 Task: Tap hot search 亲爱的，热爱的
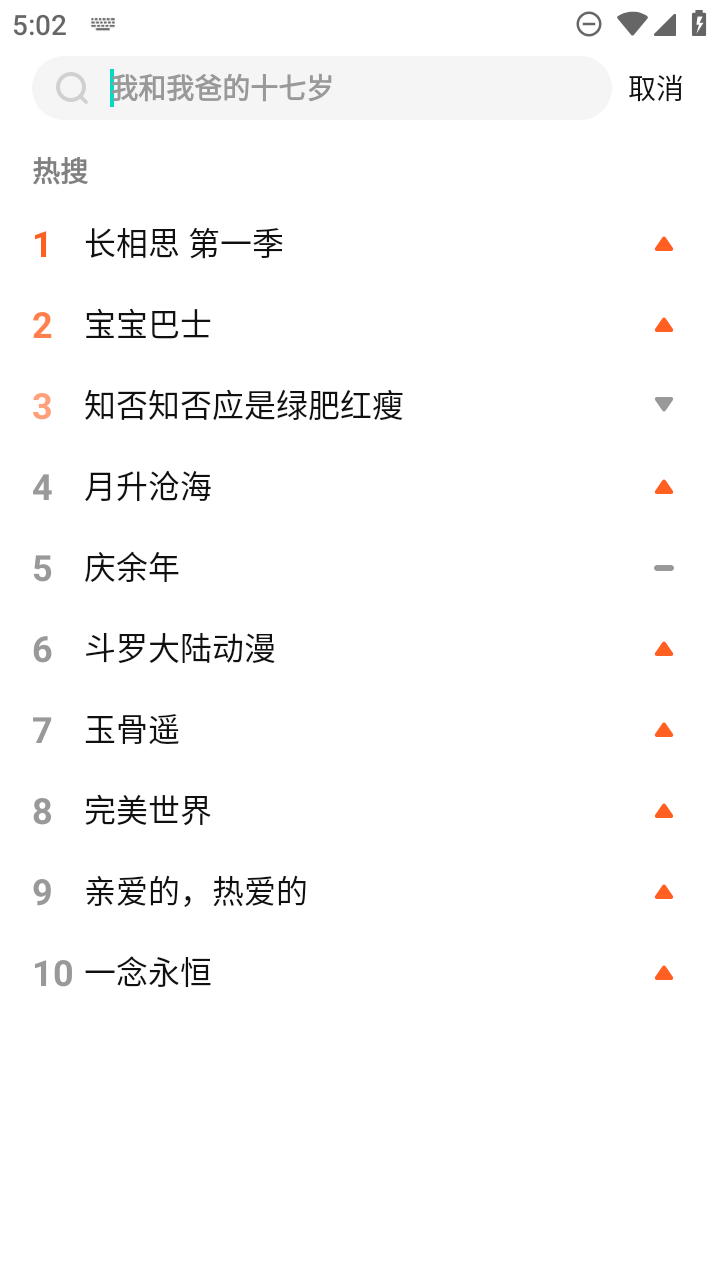tap(196, 892)
